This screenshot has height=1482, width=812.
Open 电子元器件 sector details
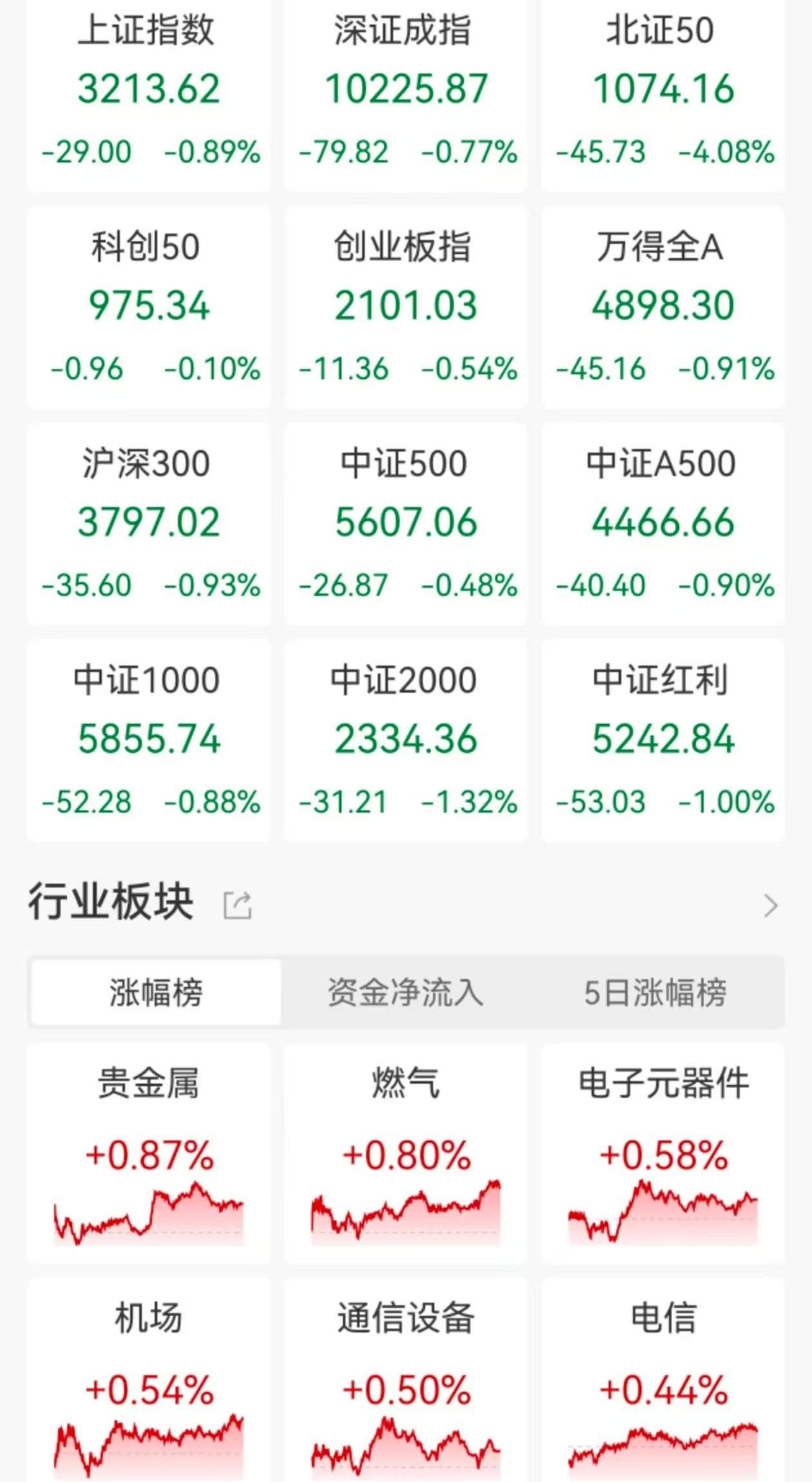tap(663, 1154)
